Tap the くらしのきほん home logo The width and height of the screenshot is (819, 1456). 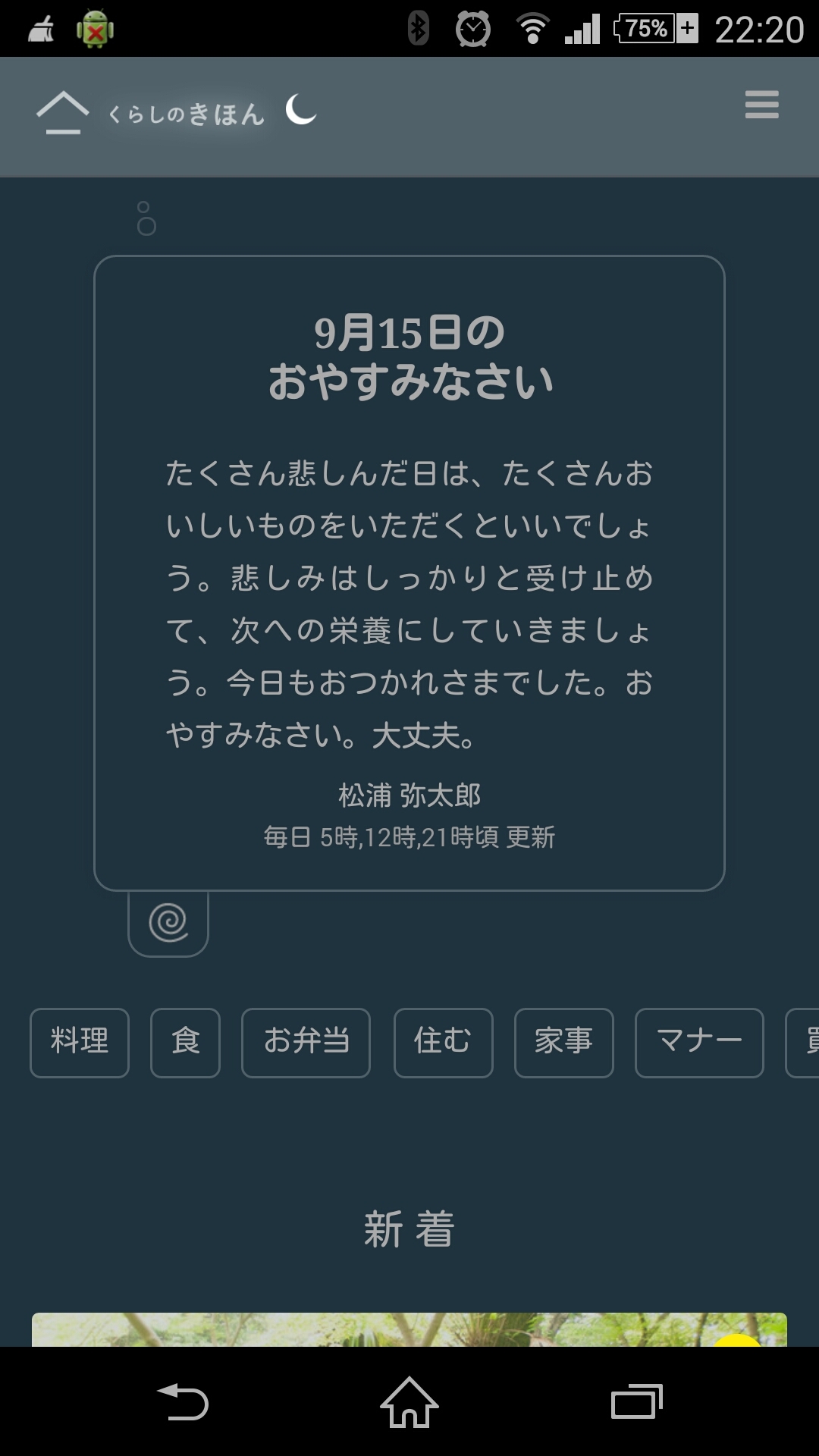(152, 114)
